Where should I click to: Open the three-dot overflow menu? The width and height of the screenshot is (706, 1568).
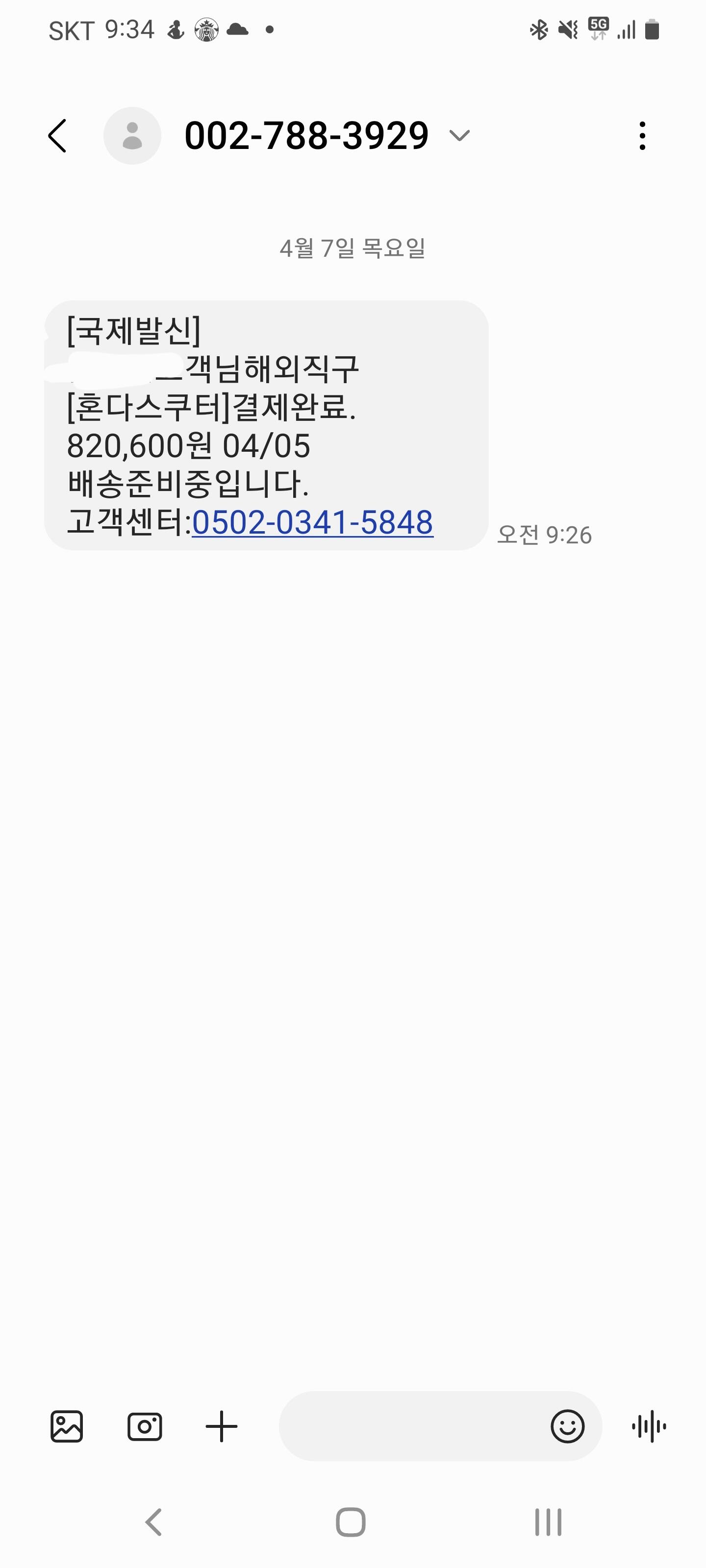point(642,136)
